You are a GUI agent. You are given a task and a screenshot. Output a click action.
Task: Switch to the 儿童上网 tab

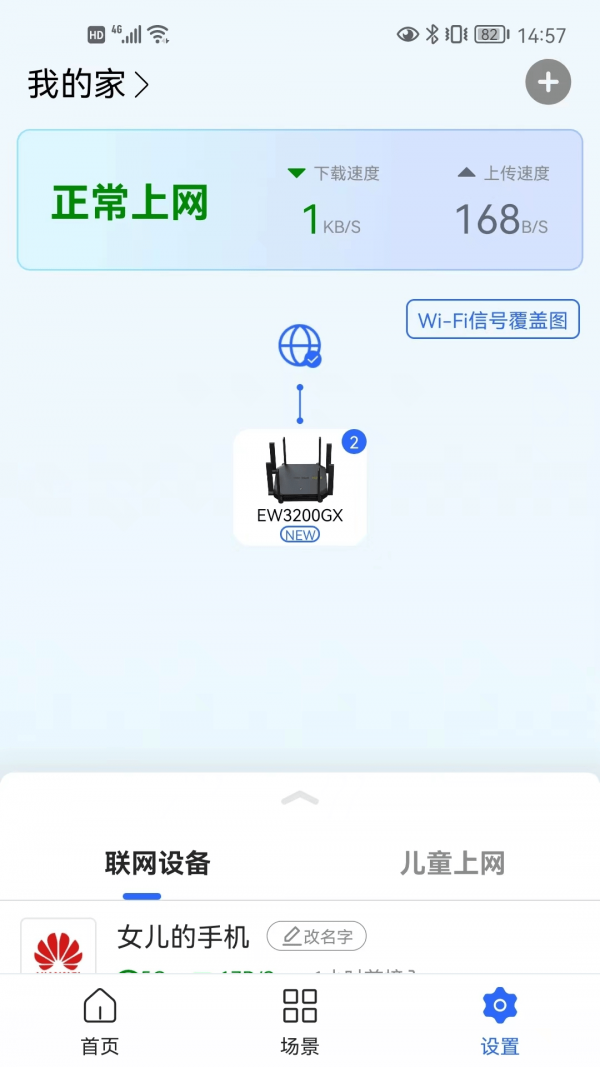click(x=452, y=863)
